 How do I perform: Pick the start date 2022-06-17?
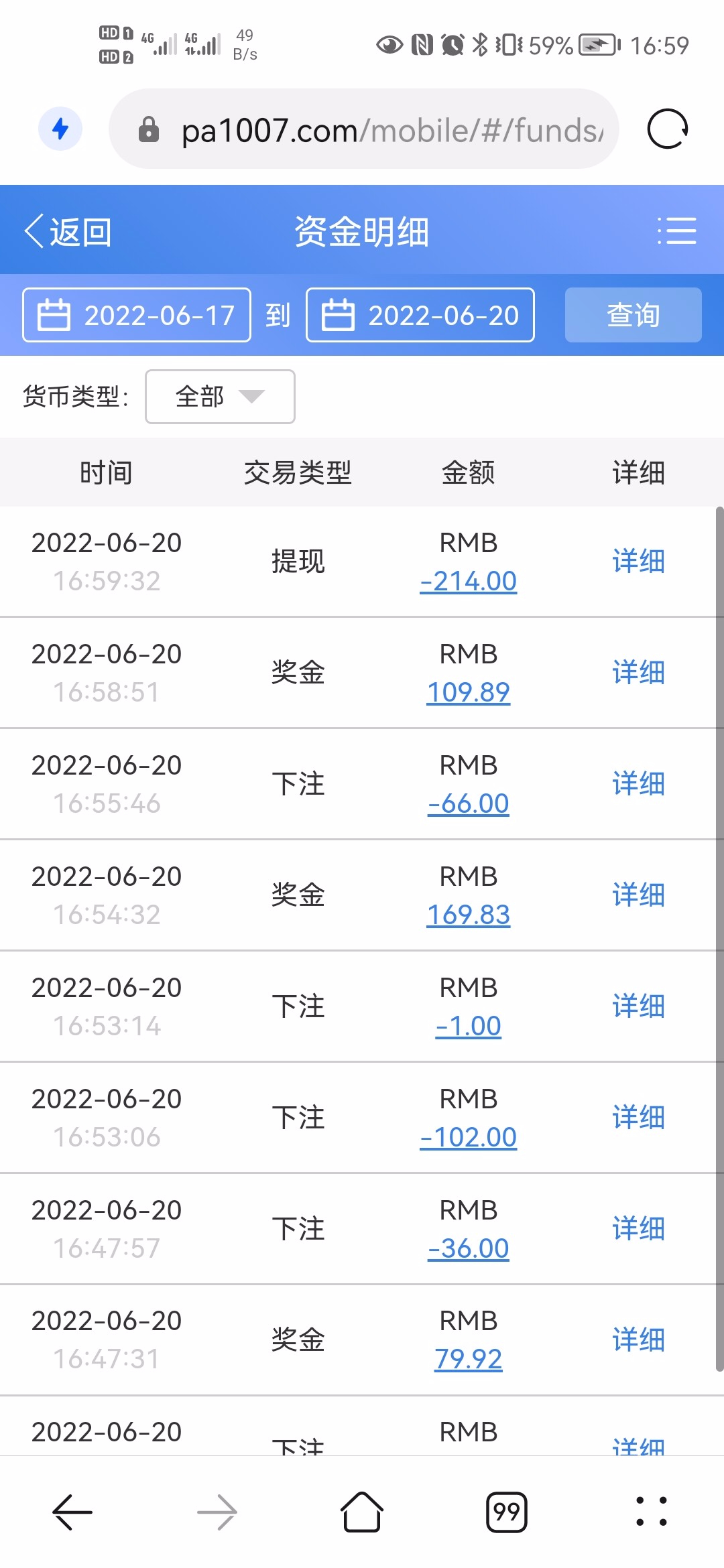pos(137,315)
